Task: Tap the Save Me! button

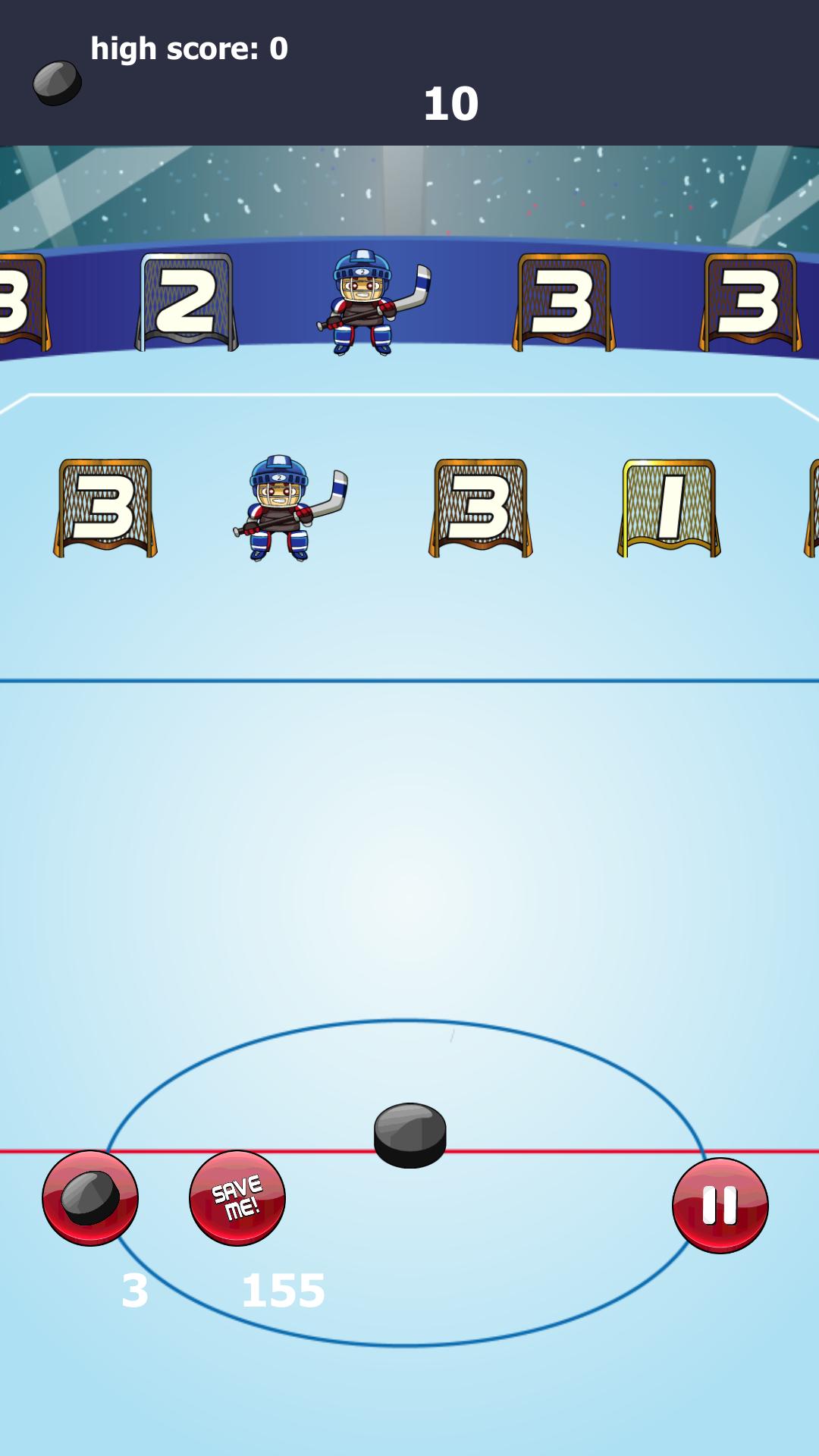Action: pos(237,1197)
